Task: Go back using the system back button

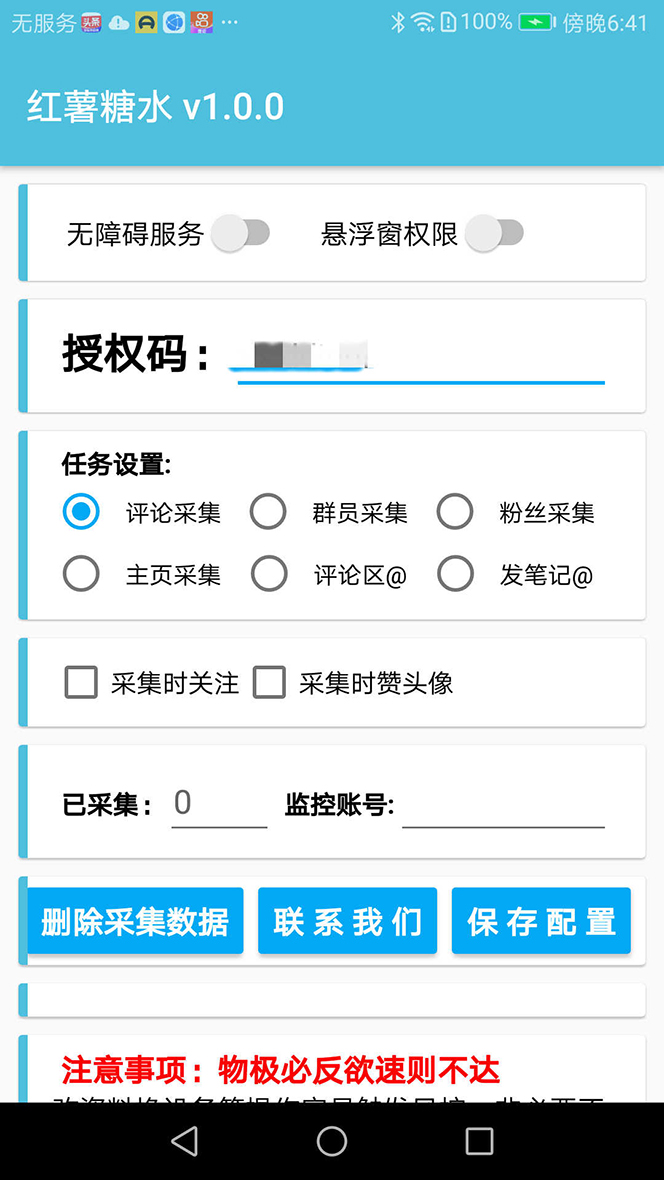Action: (x=184, y=1141)
